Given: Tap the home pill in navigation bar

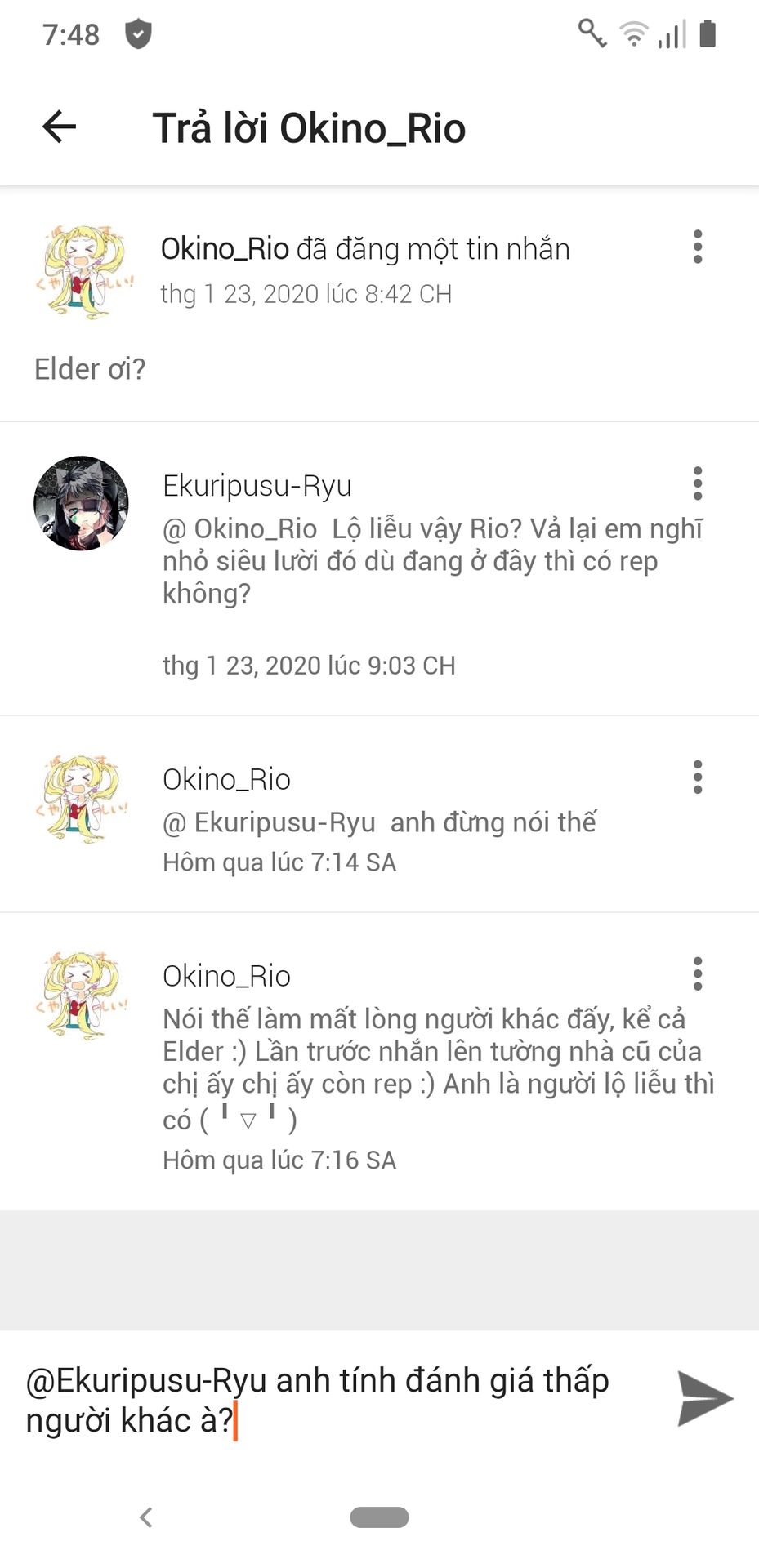Looking at the screenshot, I should (x=379, y=1517).
